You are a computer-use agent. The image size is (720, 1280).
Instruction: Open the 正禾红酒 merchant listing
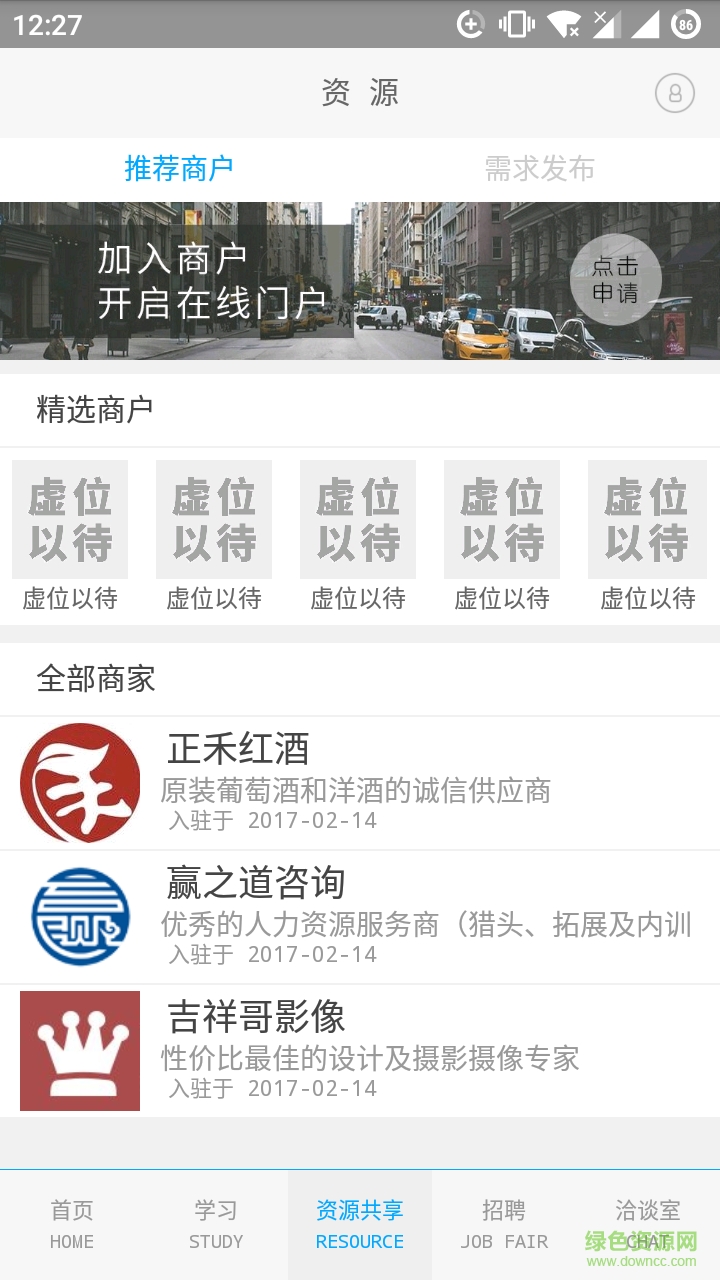click(360, 783)
